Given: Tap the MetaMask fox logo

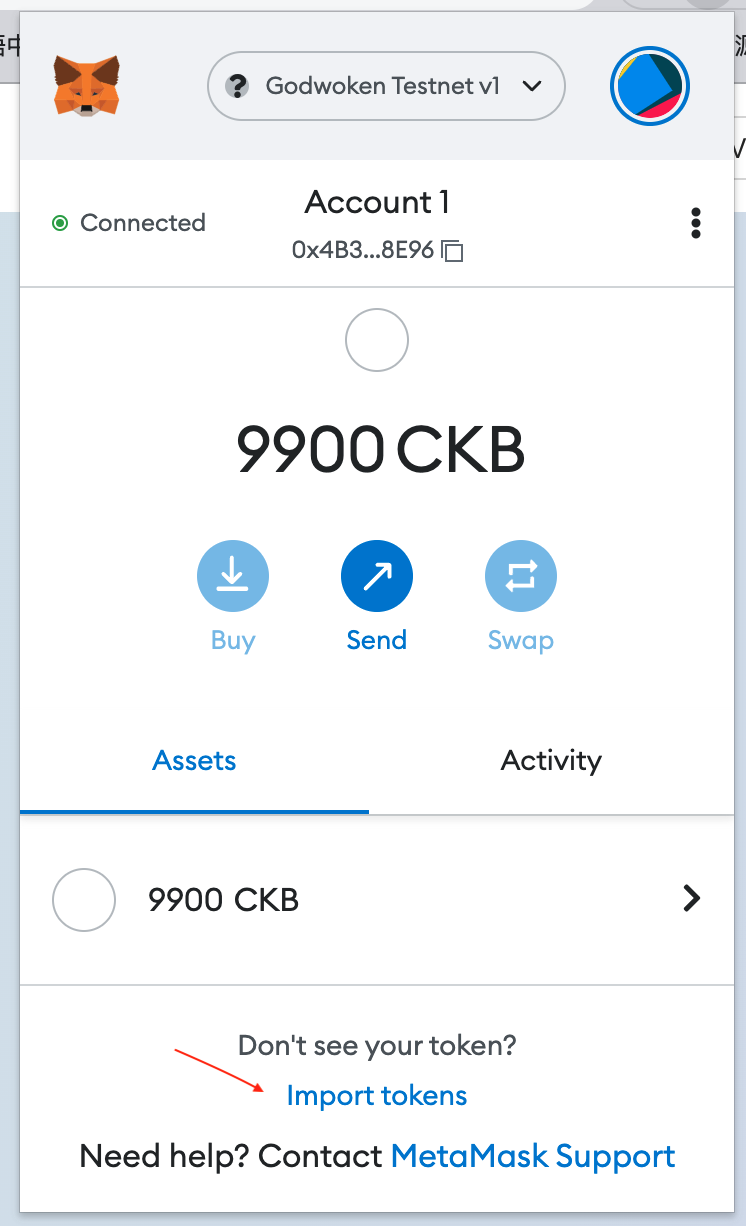Looking at the screenshot, I should [x=87, y=85].
